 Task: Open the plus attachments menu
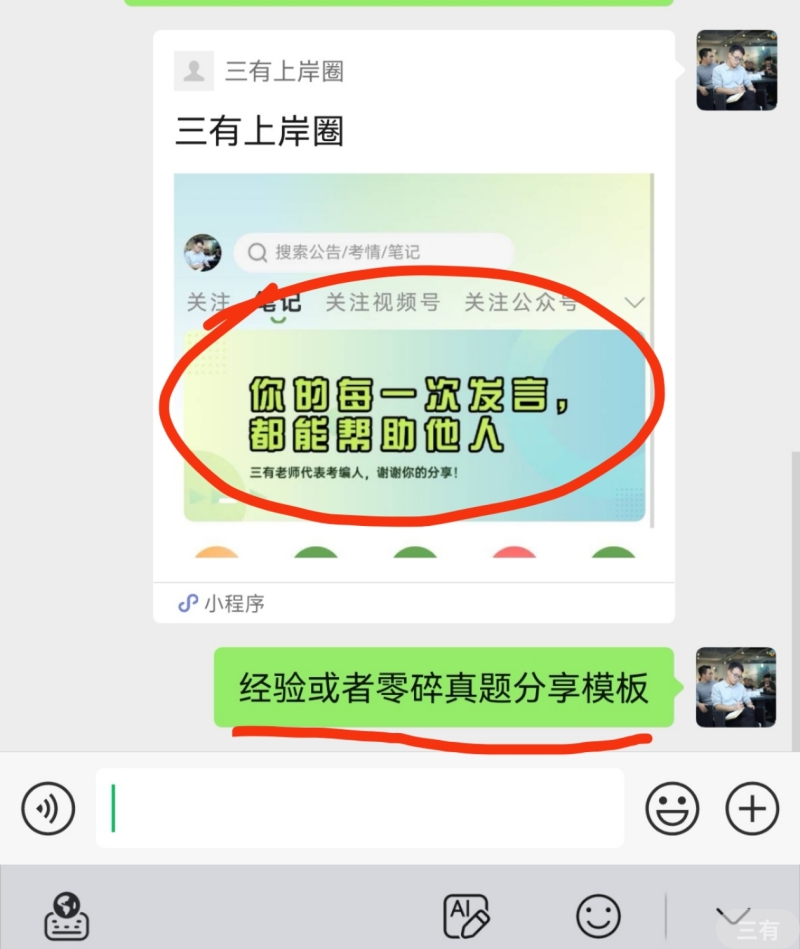751,808
